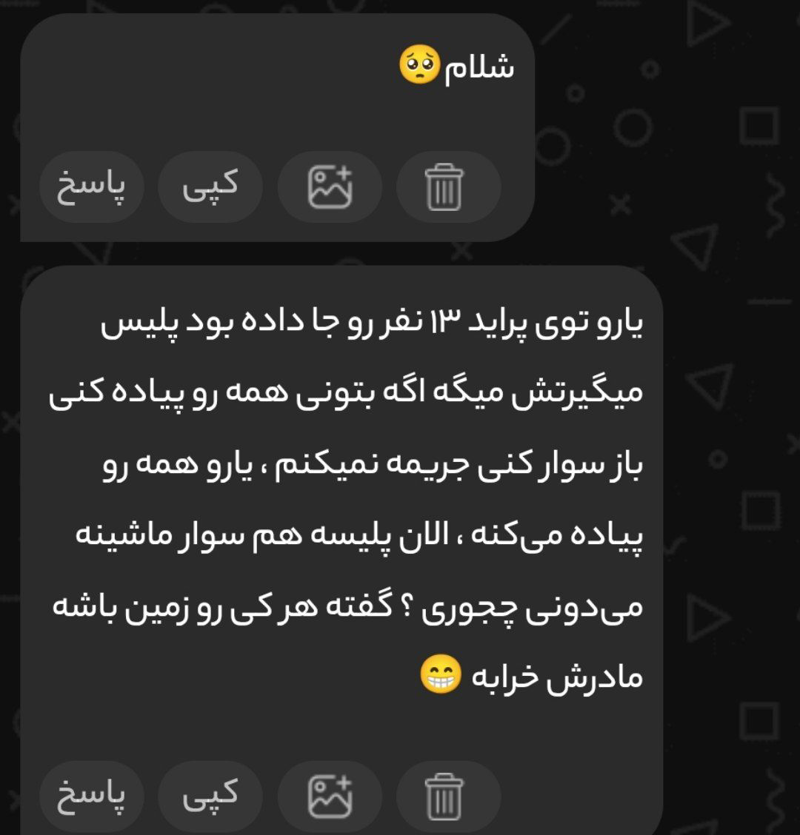The image size is (800, 835).
Task: Reply to the Pride car message
Action: point(92,795)
